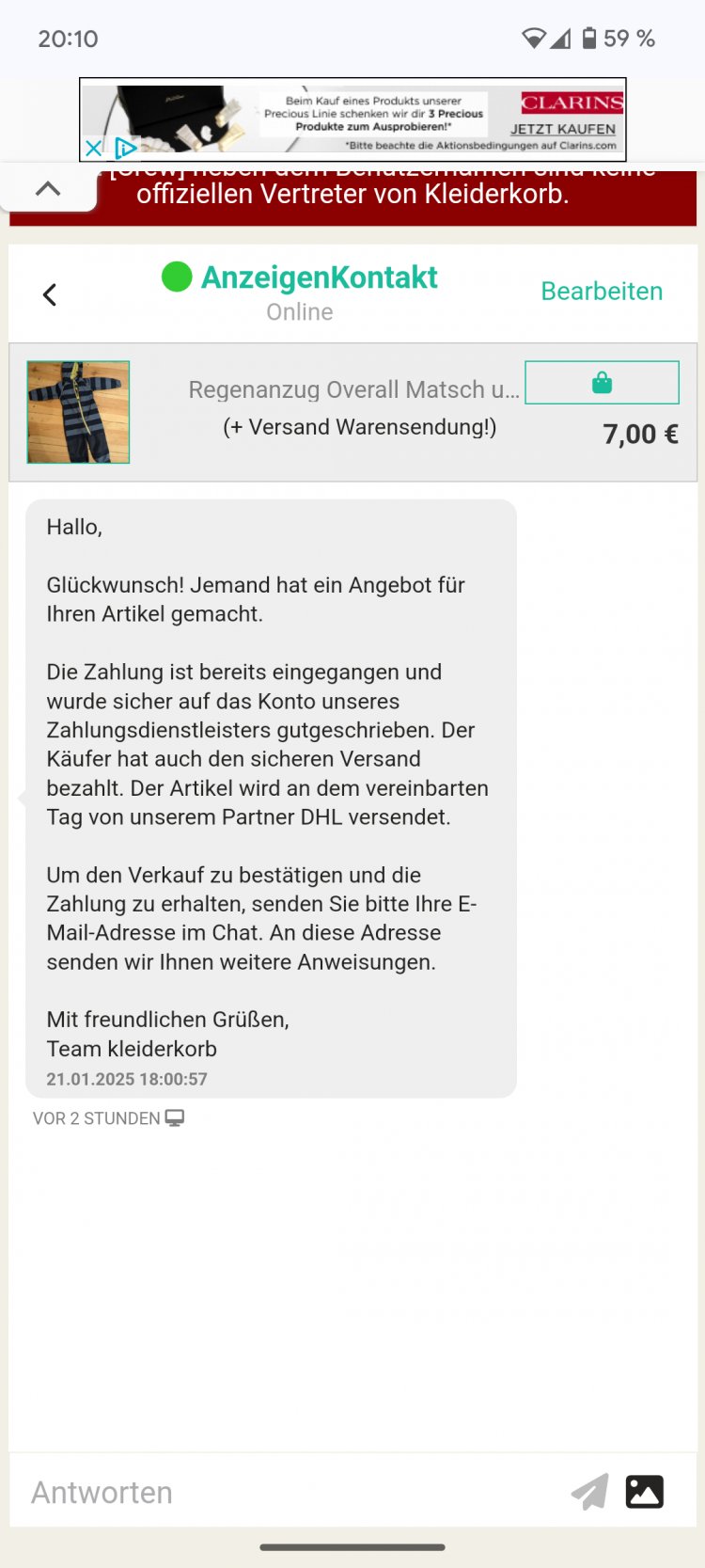Focus the Antworten reply field

pos(282,1493)
